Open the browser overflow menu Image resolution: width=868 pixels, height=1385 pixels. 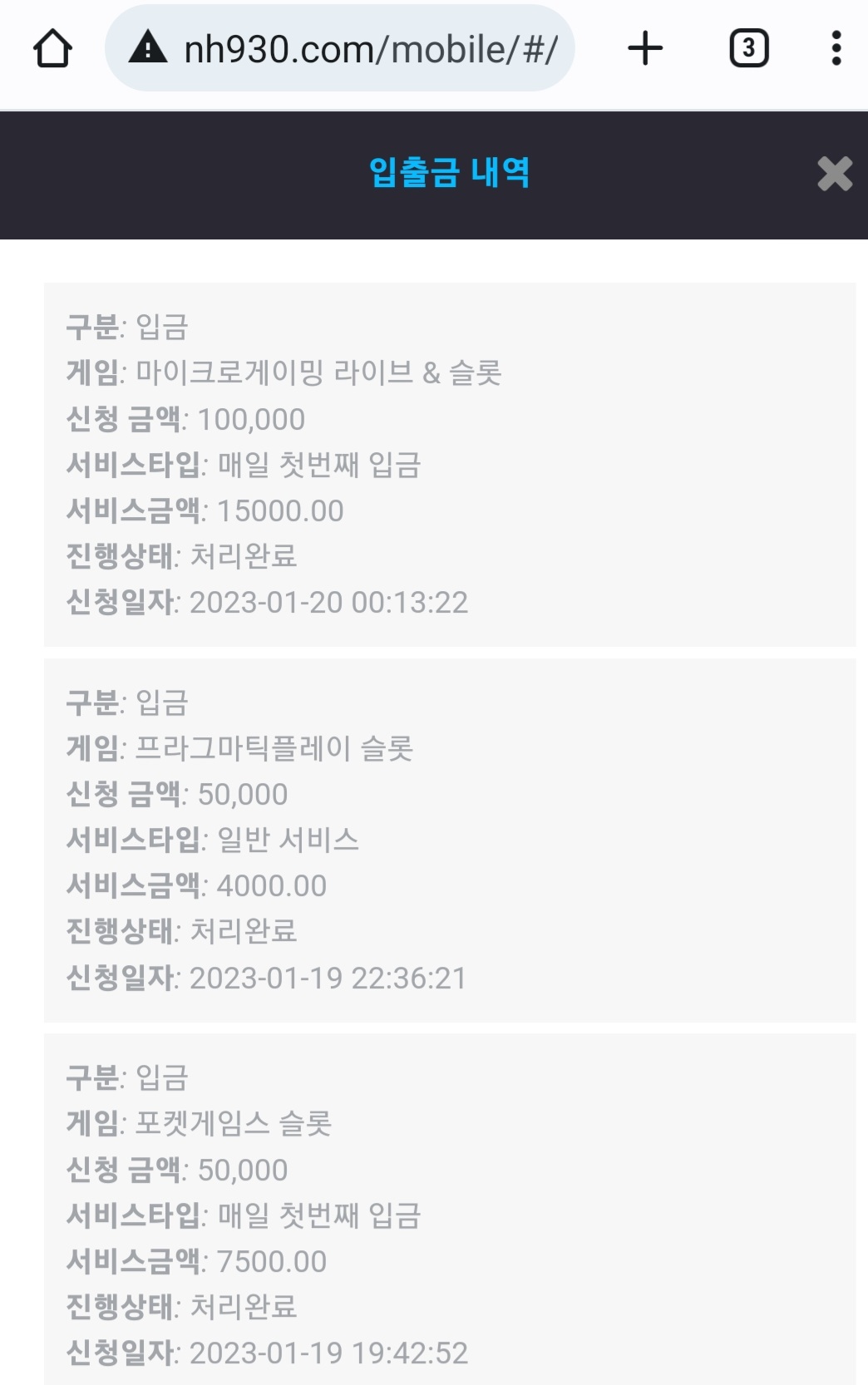836,48
